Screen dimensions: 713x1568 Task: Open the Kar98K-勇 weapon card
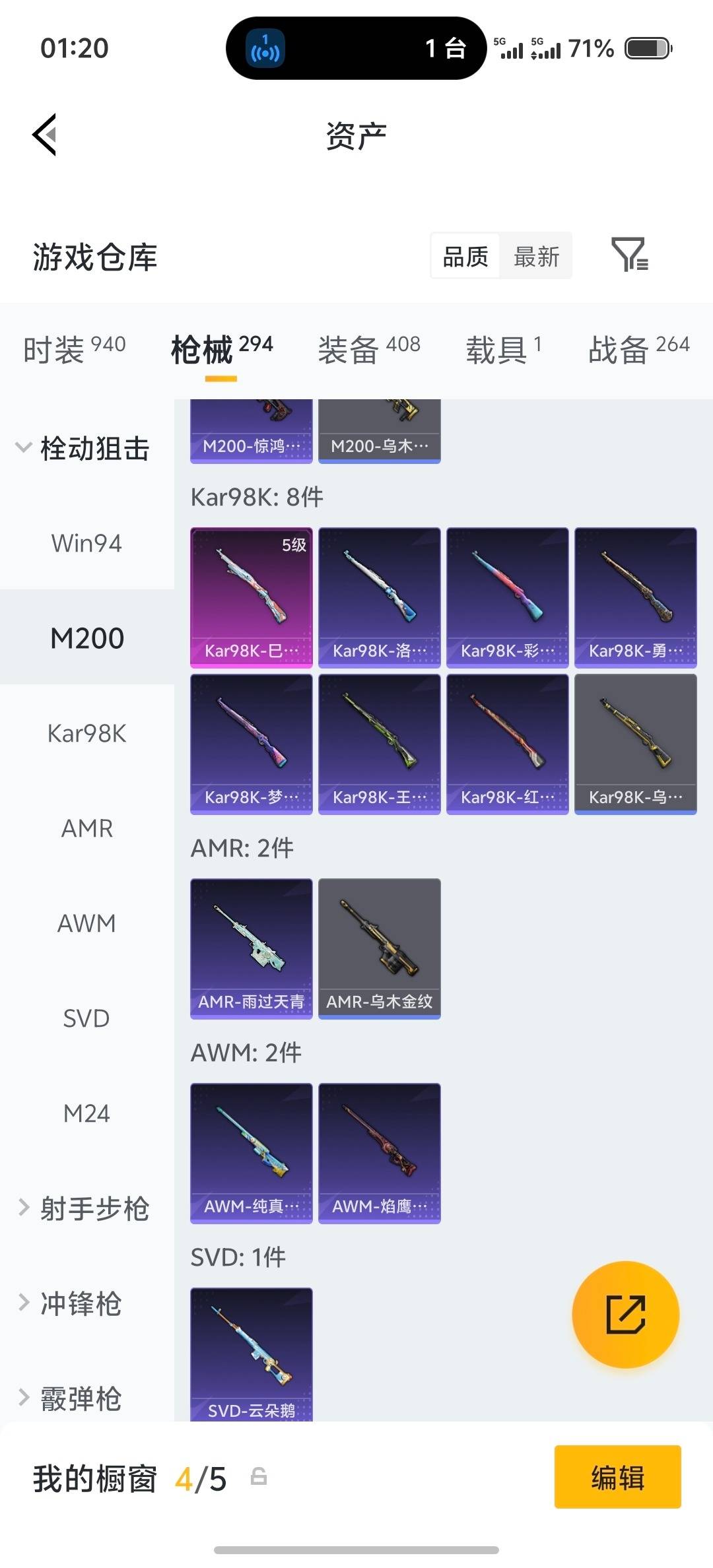tap(636, 597)
